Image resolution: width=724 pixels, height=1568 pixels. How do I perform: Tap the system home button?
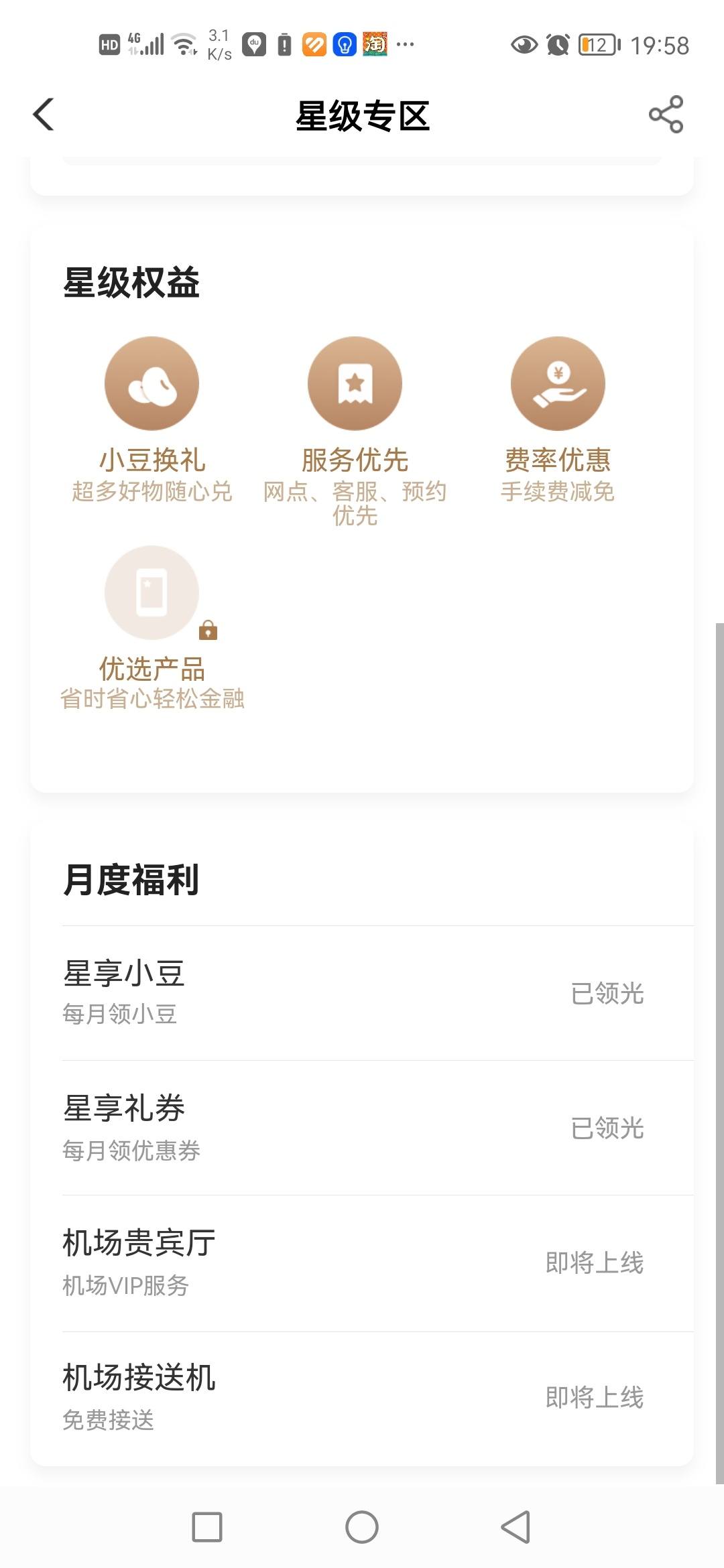click(362, 1527)
